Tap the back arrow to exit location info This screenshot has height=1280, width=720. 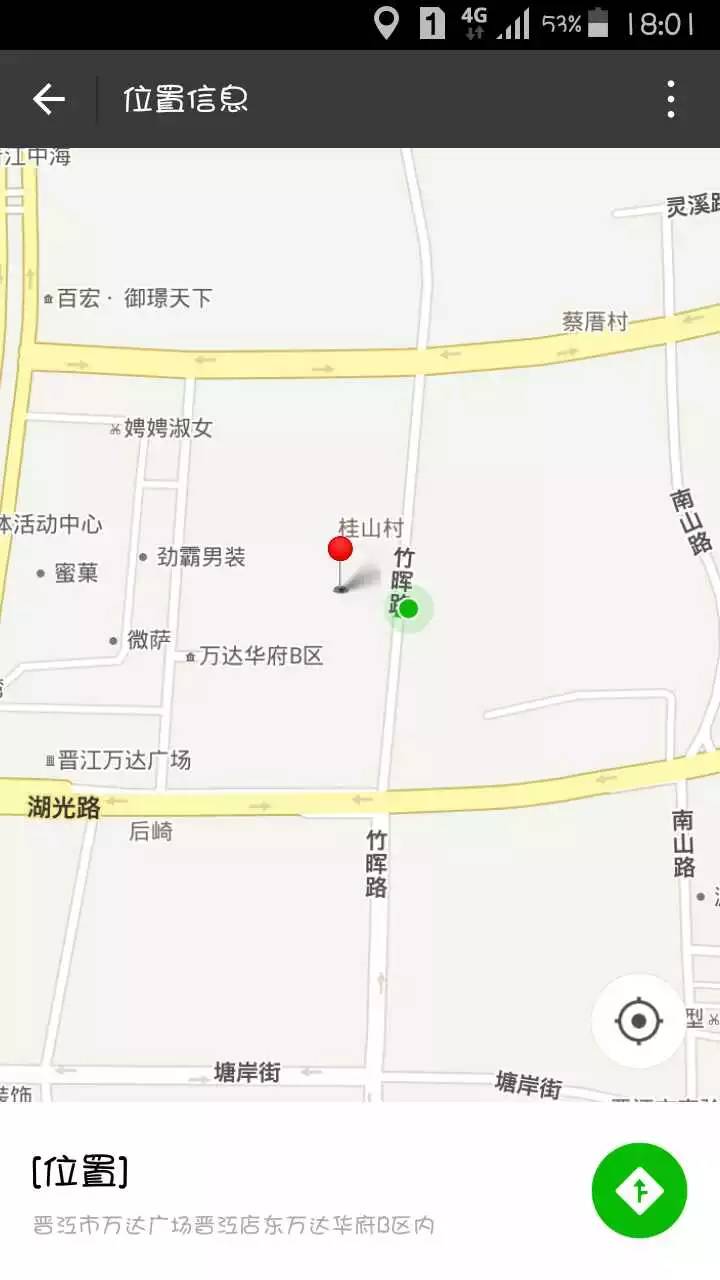47,98
